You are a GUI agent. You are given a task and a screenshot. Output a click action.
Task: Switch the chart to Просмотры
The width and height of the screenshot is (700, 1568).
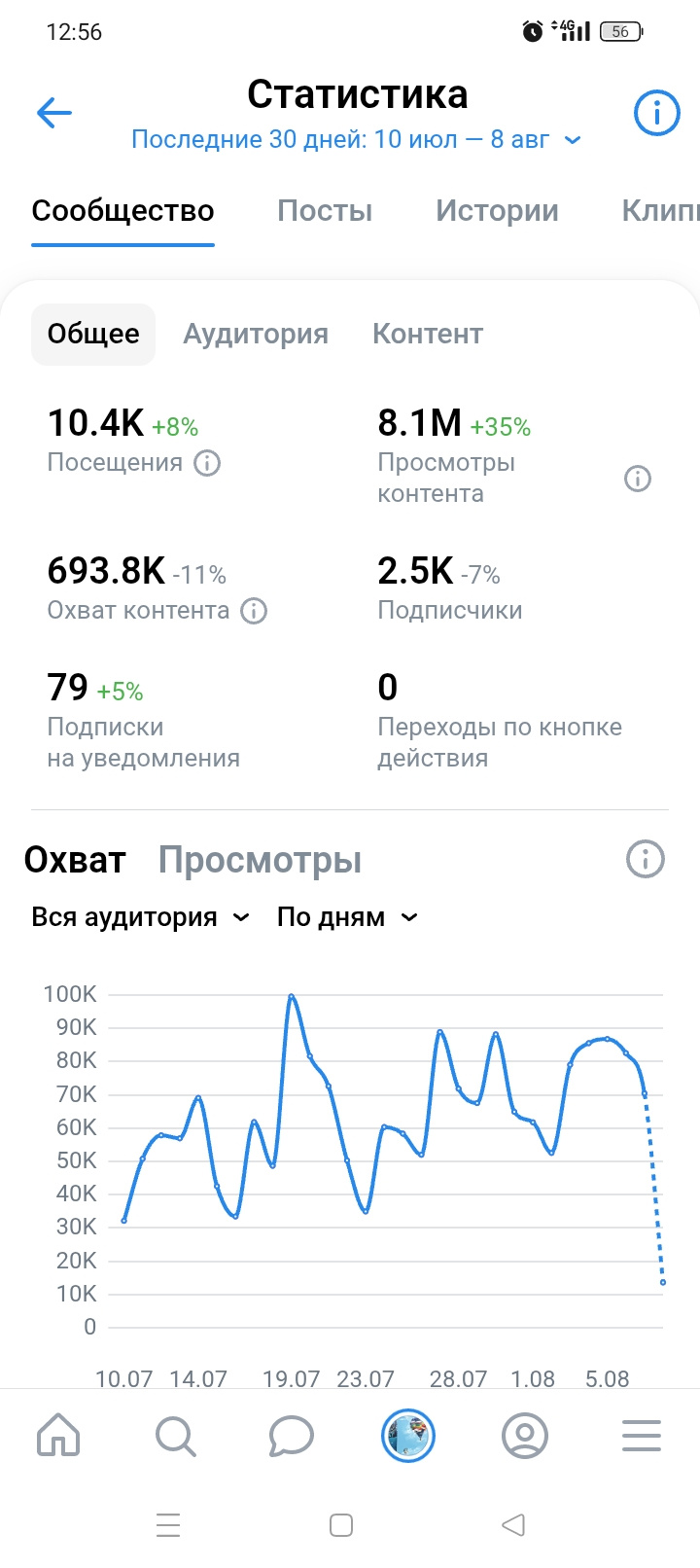point(260,861)
